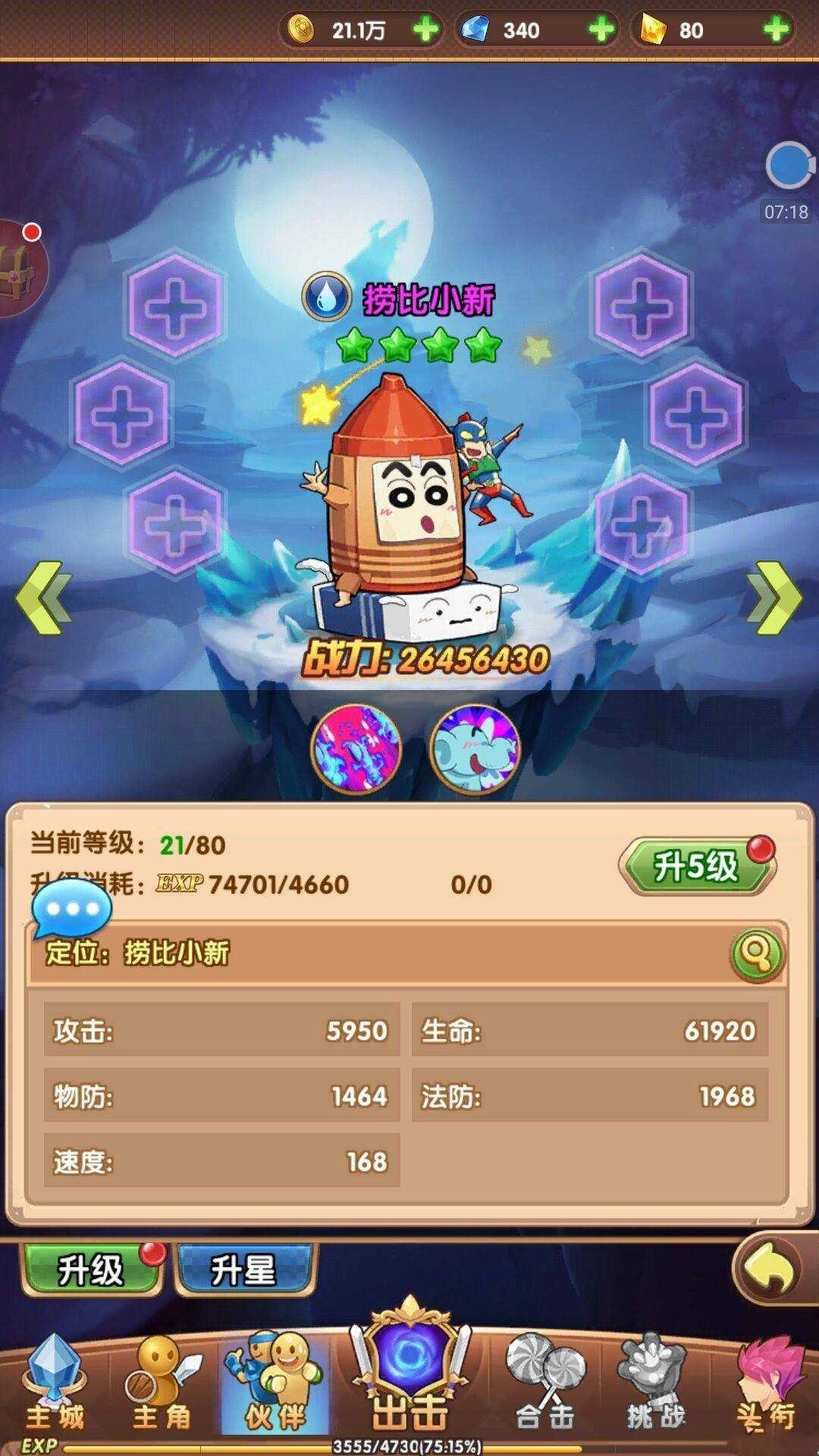This screenshot has height=1456, width=819.
Task: View the elephant skill icon
Action: coord(475,748)
